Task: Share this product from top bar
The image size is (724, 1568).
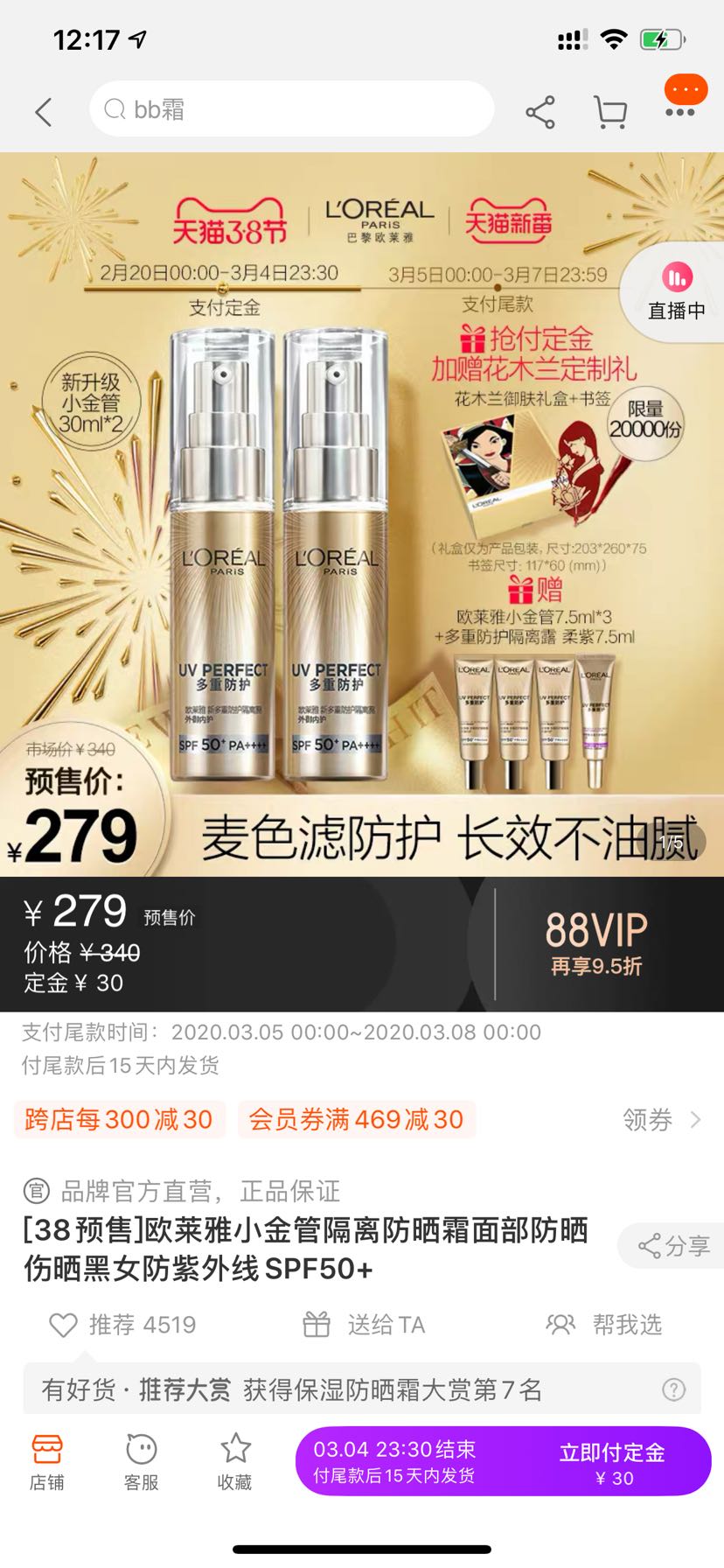Action: pos(540,112)
